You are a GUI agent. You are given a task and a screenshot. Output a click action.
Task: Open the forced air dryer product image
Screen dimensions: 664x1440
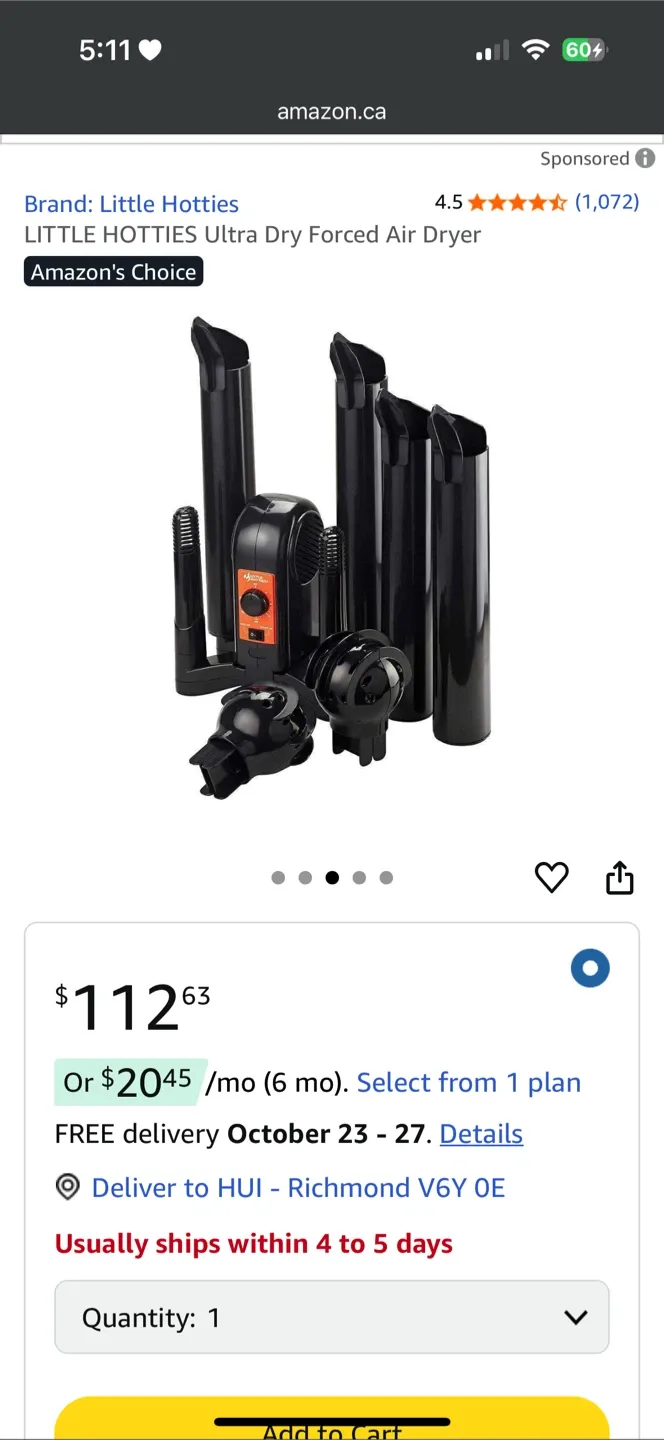click(332, 560)
